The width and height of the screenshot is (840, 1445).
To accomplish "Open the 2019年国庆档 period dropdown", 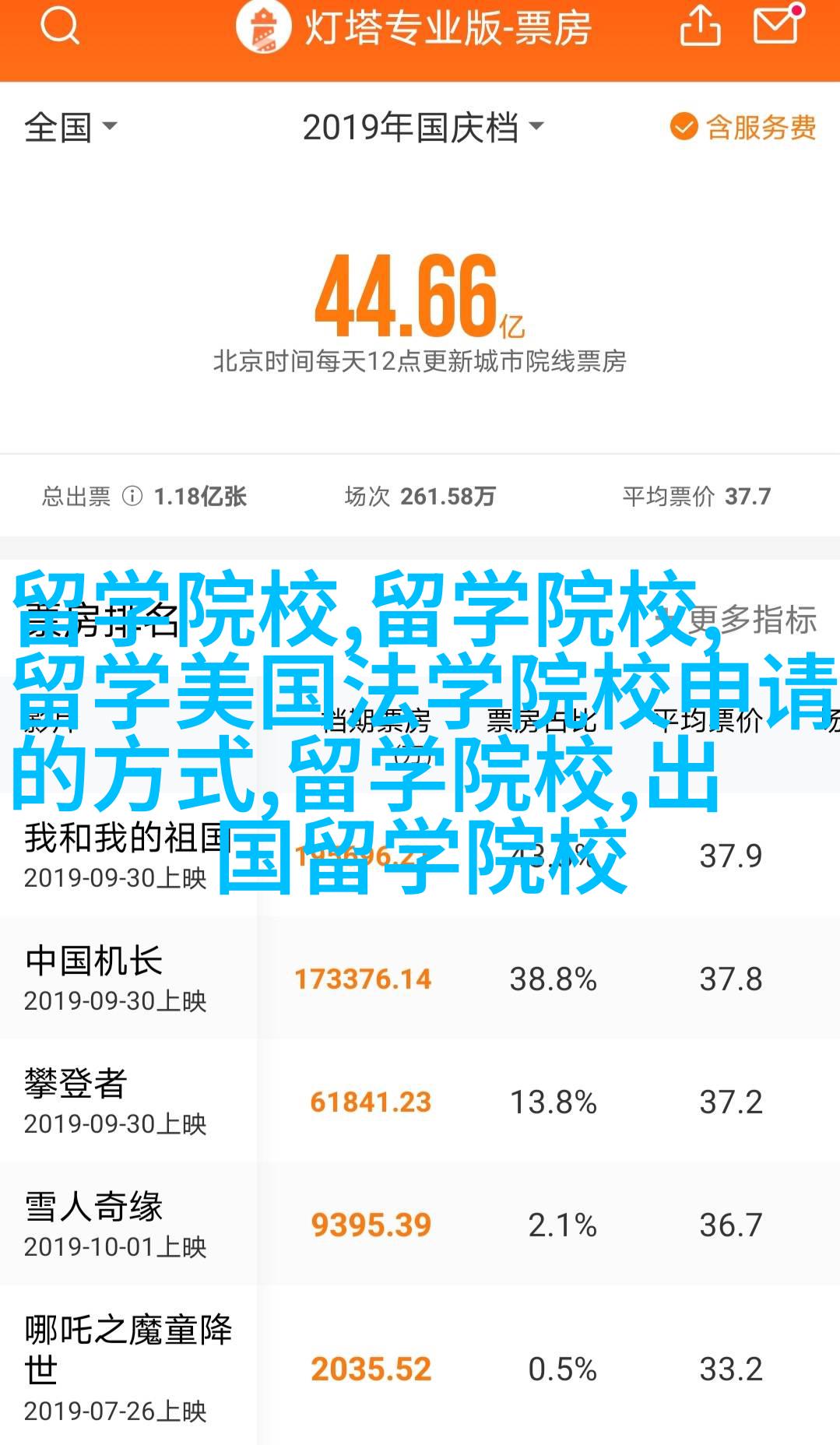I will tap(423, 127).
